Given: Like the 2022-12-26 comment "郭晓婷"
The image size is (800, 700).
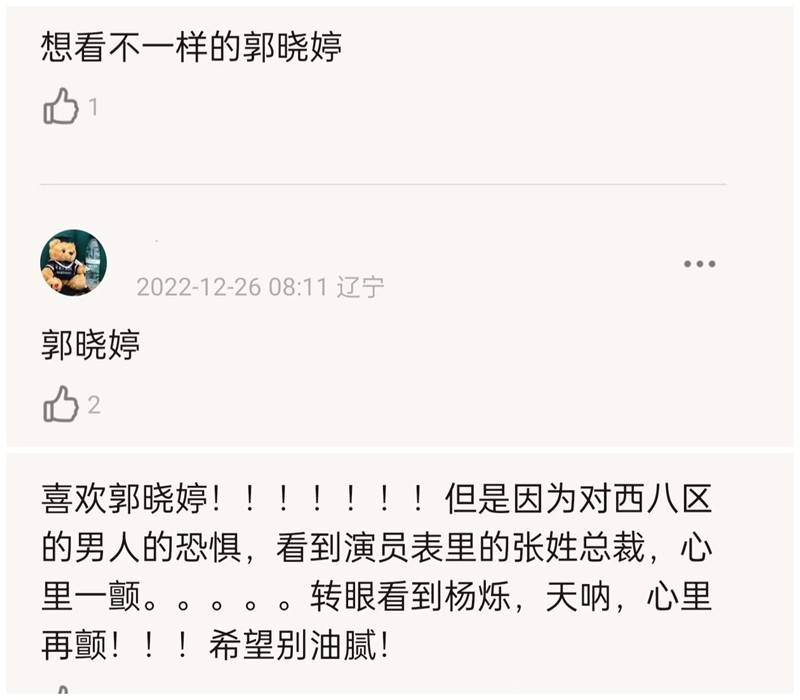Looking at the screenshot, I should click(x=61, y=404).
